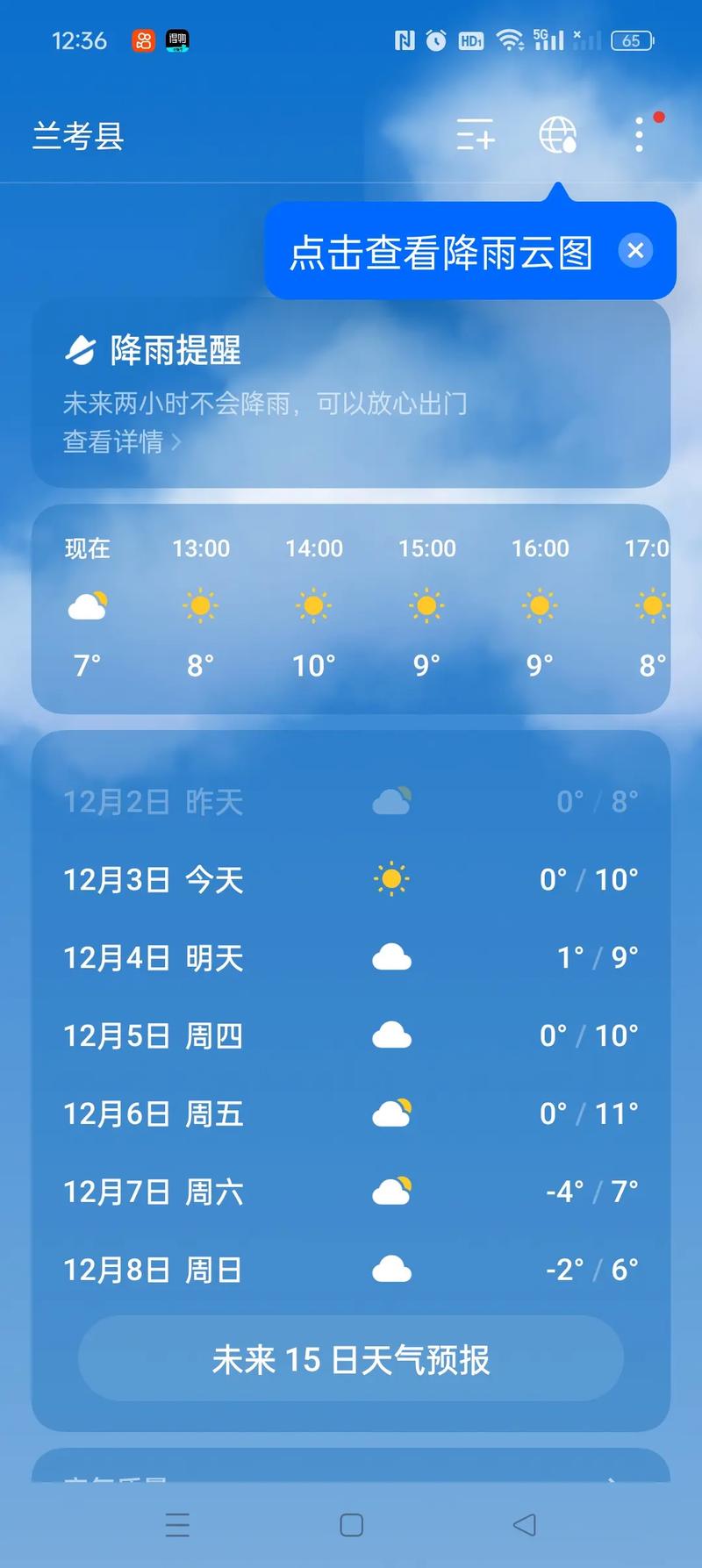702x1568 pixels.
Task: Tap the cloudy icon for 12月4日
Action: coord(391,957)
